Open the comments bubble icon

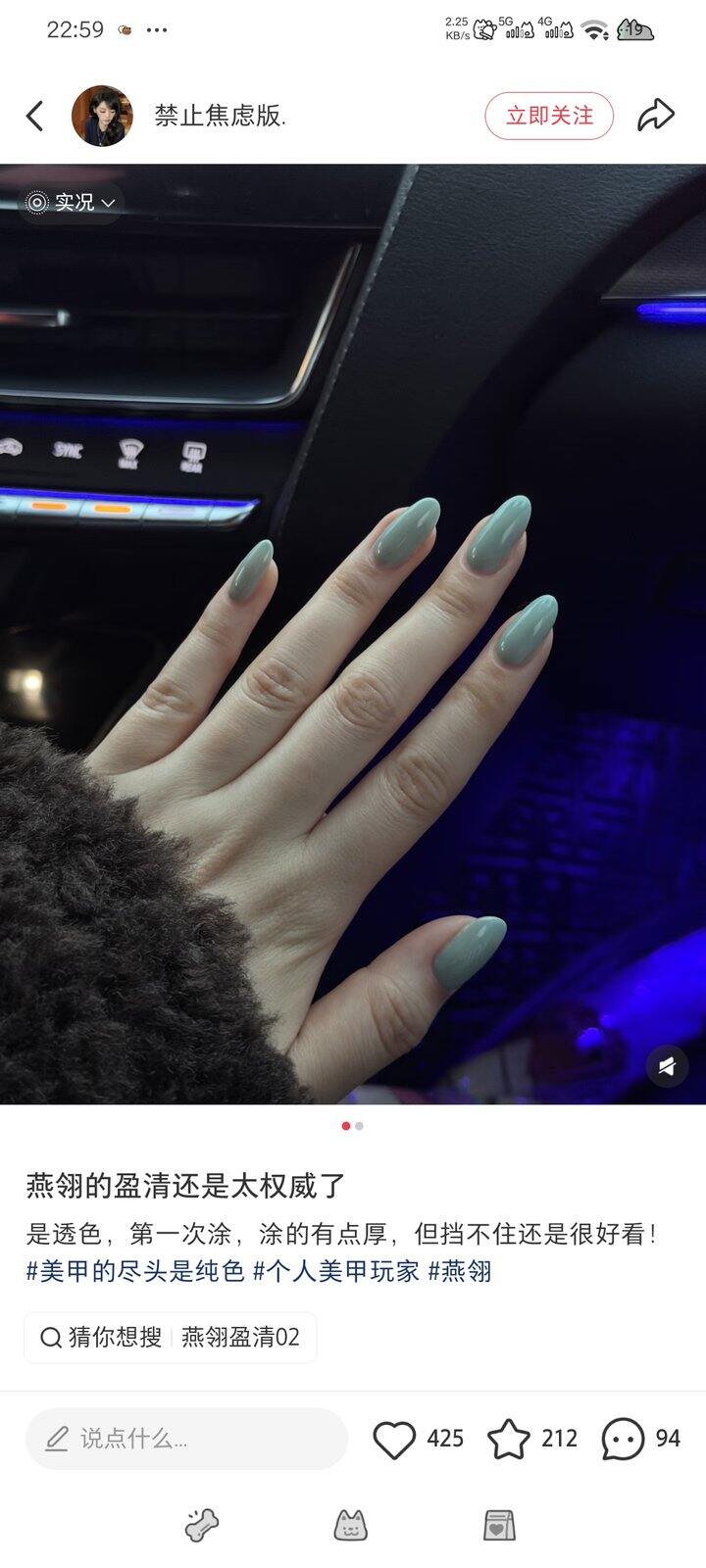(x=623, y=1439)
